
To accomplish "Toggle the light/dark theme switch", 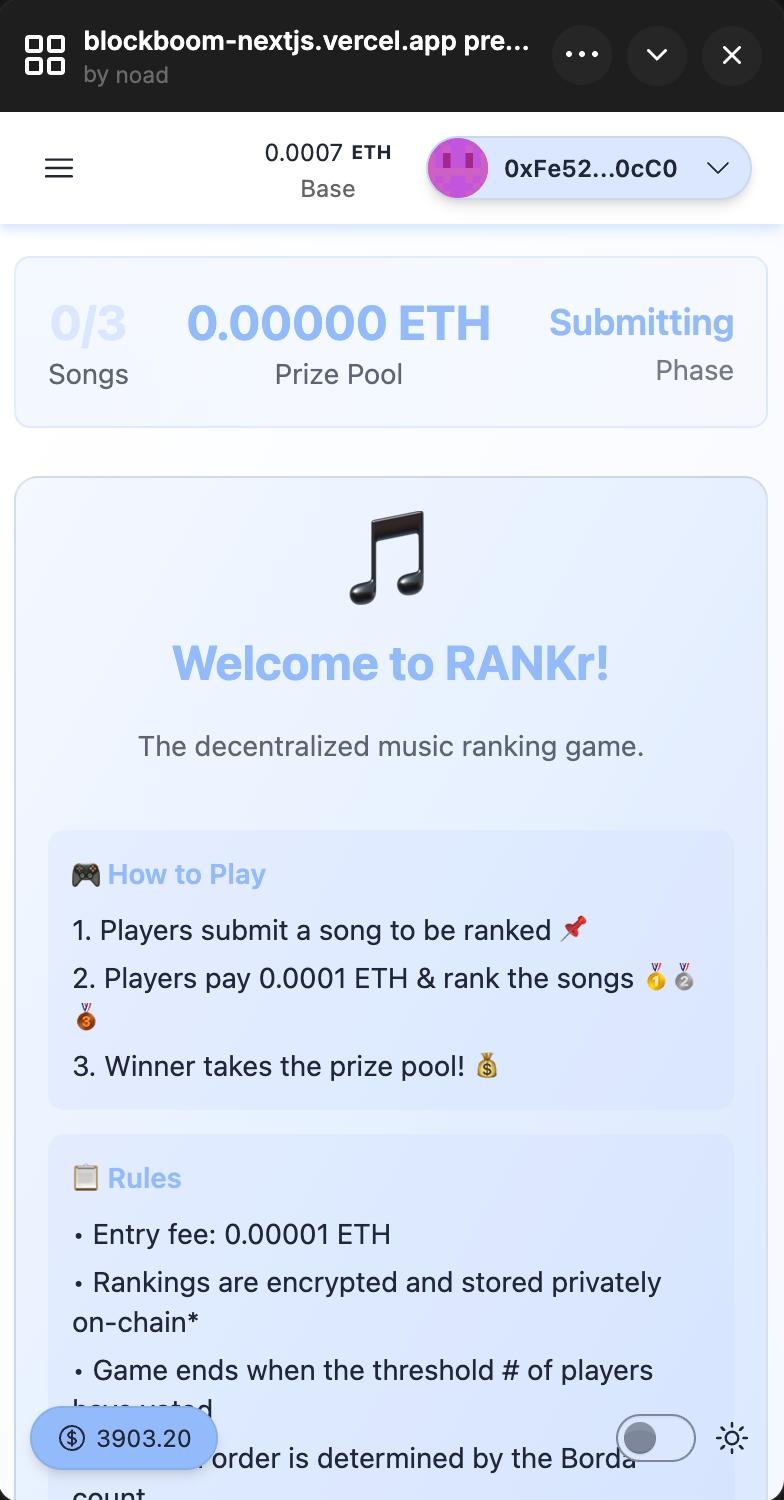I will tap(656, 1438).
